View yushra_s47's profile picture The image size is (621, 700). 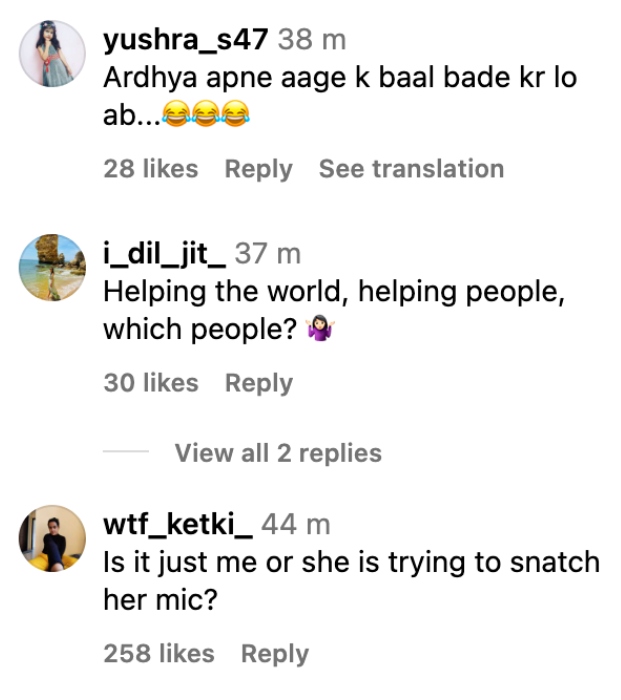pos(53,53)
